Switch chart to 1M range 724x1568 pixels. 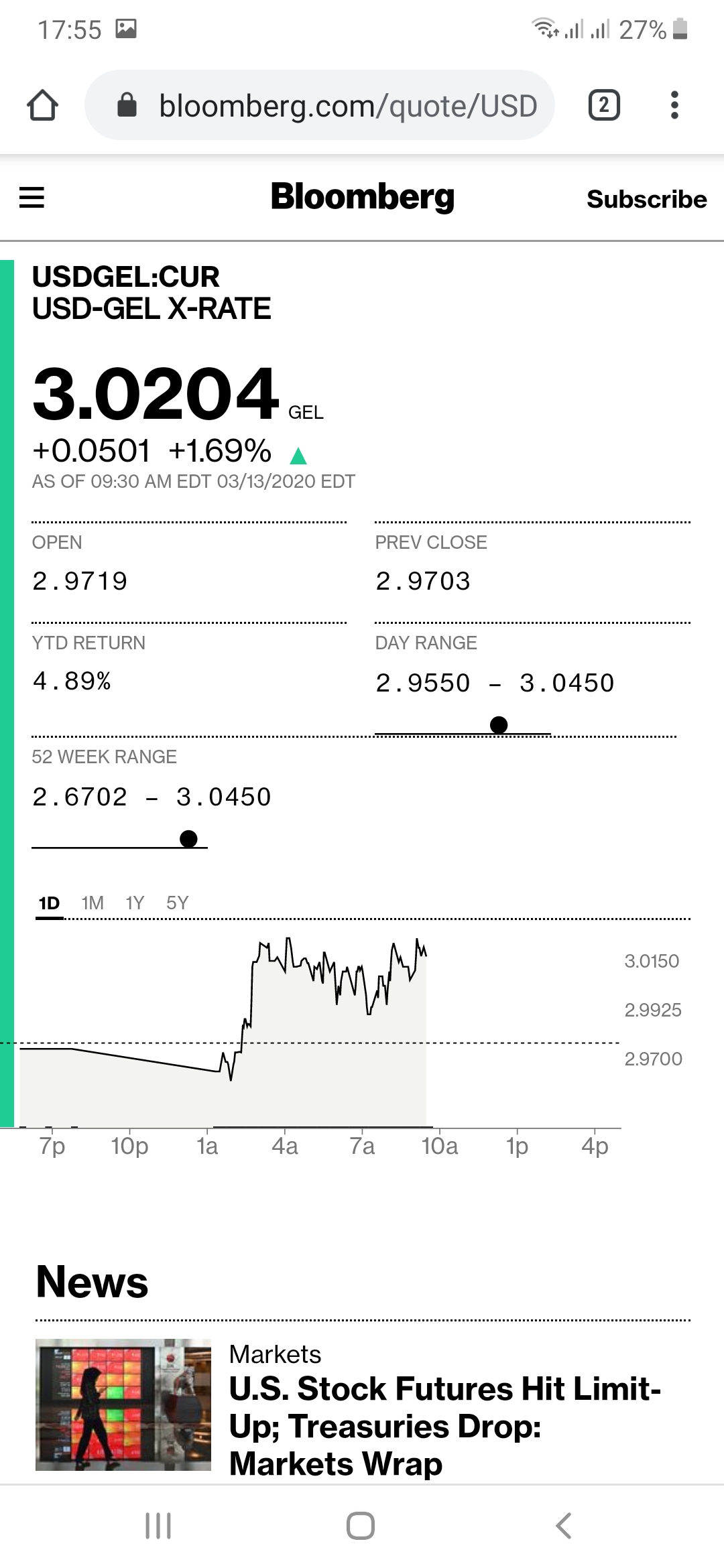tap(93, 903)
